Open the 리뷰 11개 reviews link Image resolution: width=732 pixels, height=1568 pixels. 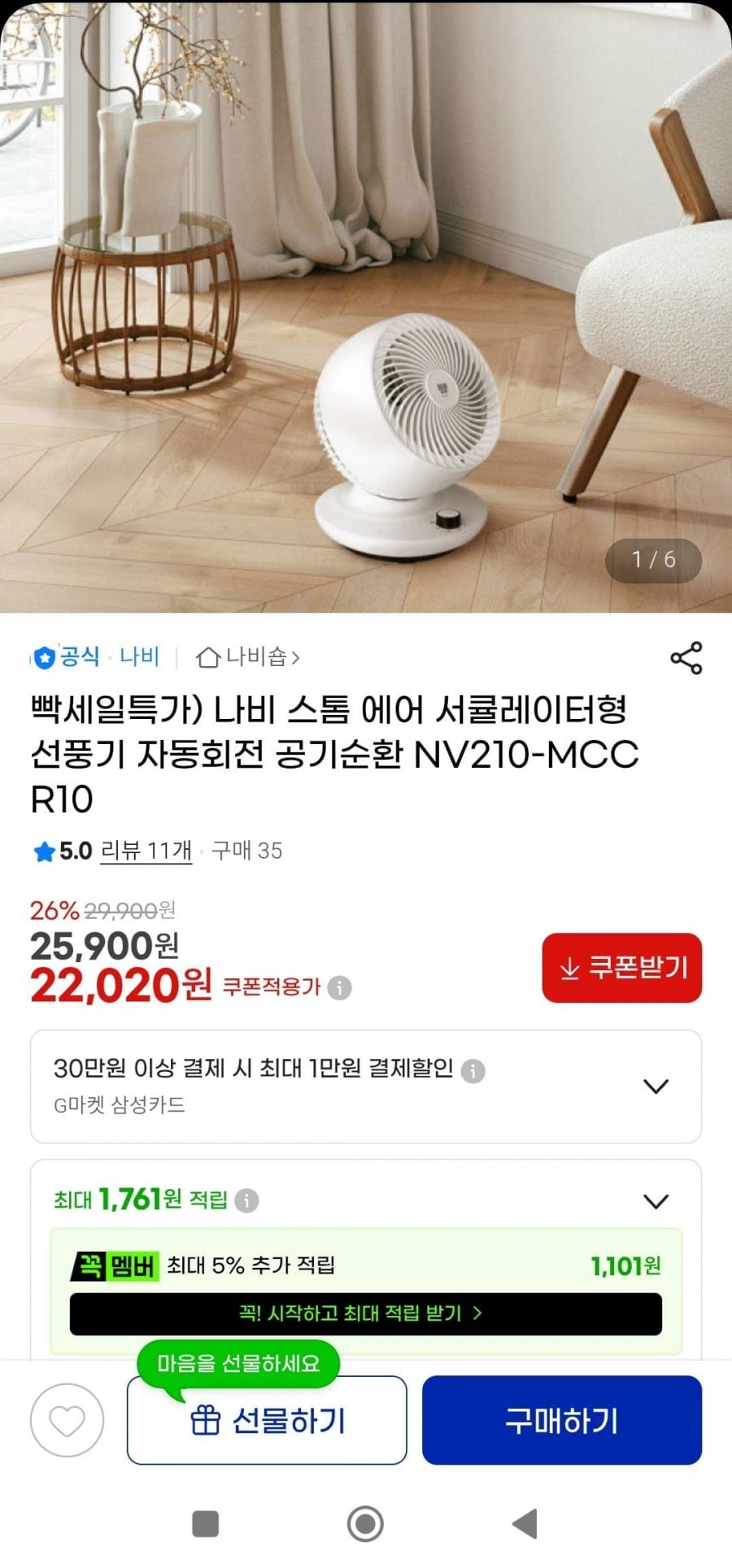click(146, 851)
